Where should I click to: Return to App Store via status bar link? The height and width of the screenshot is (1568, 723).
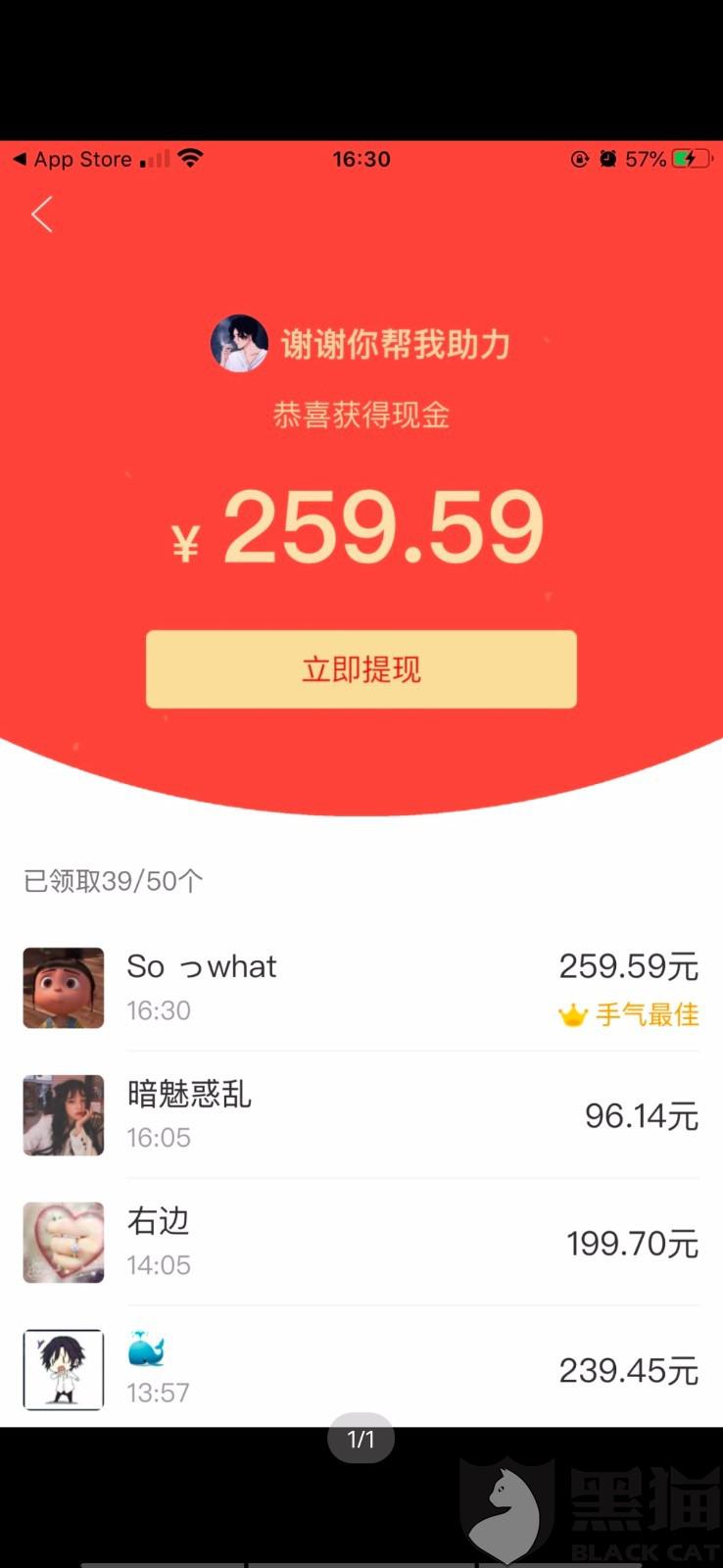(73, 160)
